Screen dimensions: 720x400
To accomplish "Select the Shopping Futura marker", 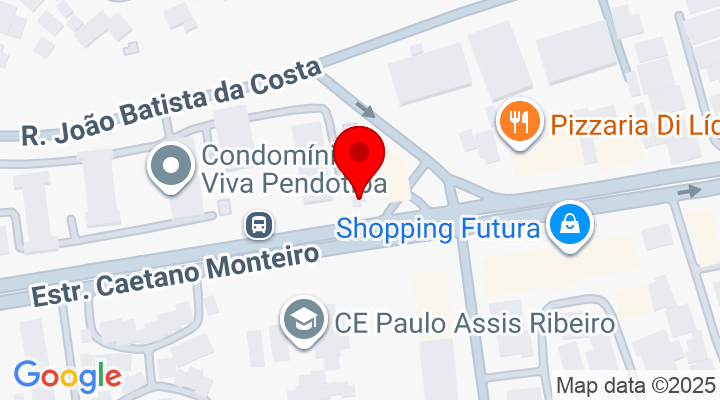I will click(x=569, y=227).
